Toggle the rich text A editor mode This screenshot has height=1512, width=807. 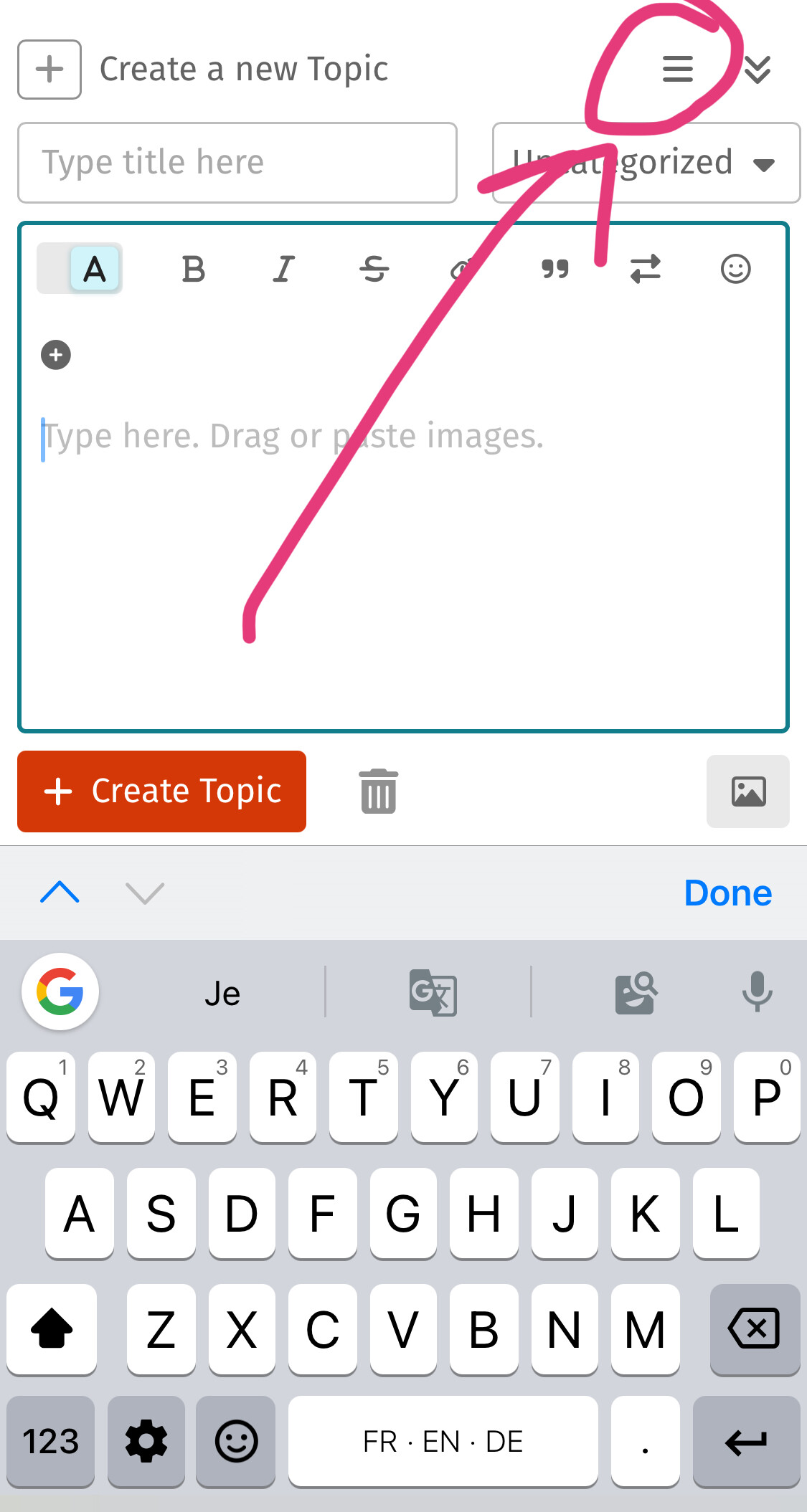tap(95, 269)
